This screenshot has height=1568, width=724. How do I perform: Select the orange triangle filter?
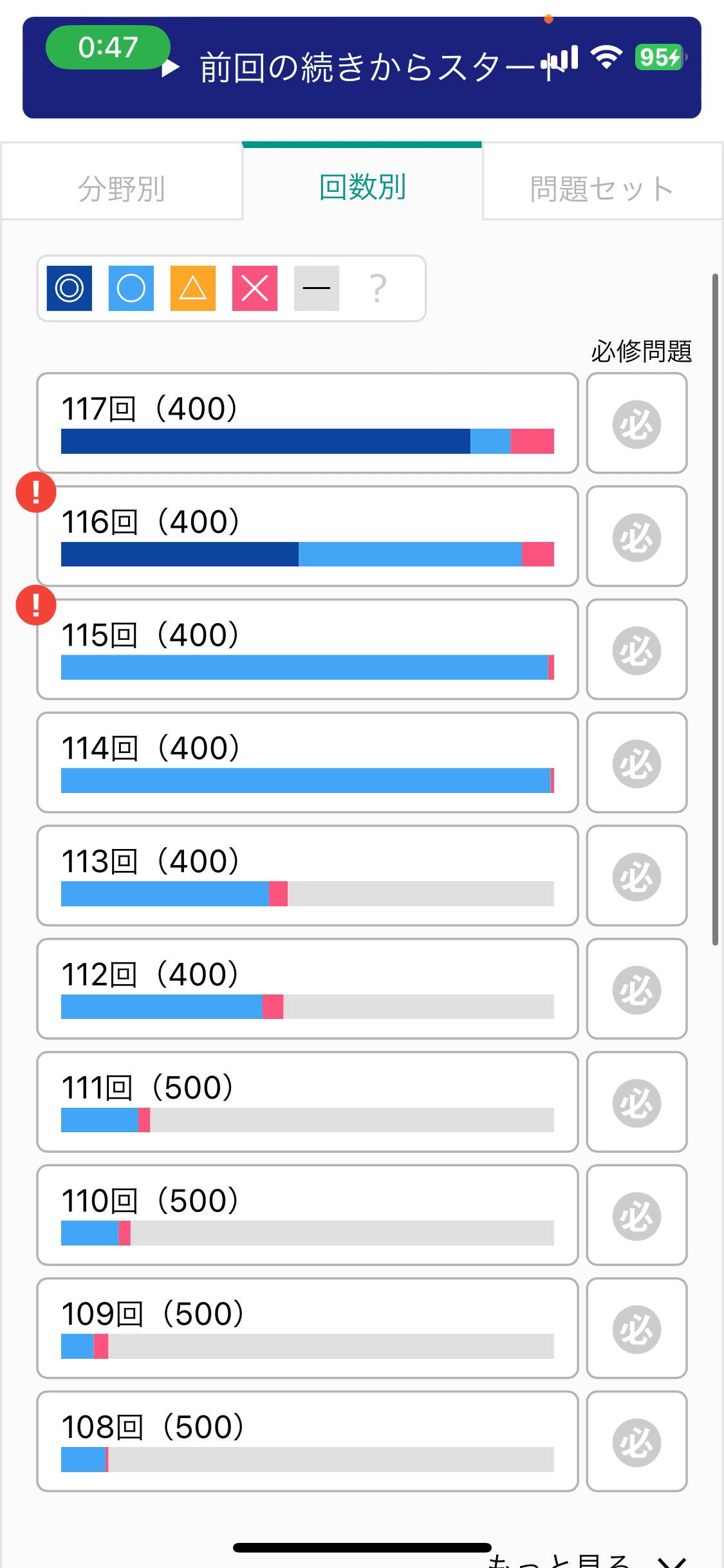point(193,288)
